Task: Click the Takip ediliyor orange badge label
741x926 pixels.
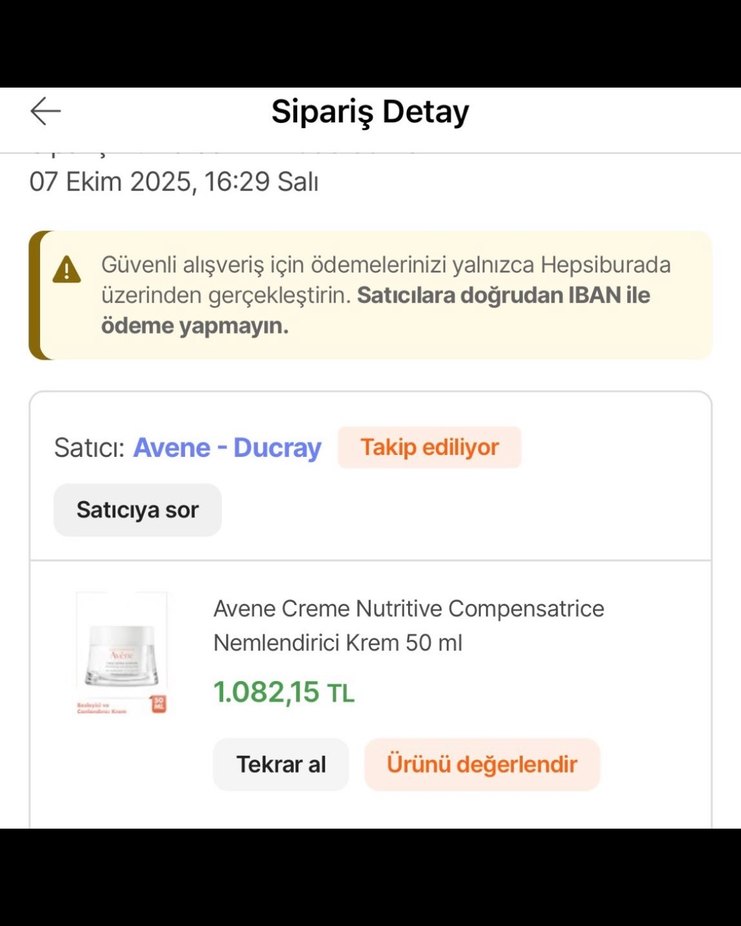Action: [430, 447]
